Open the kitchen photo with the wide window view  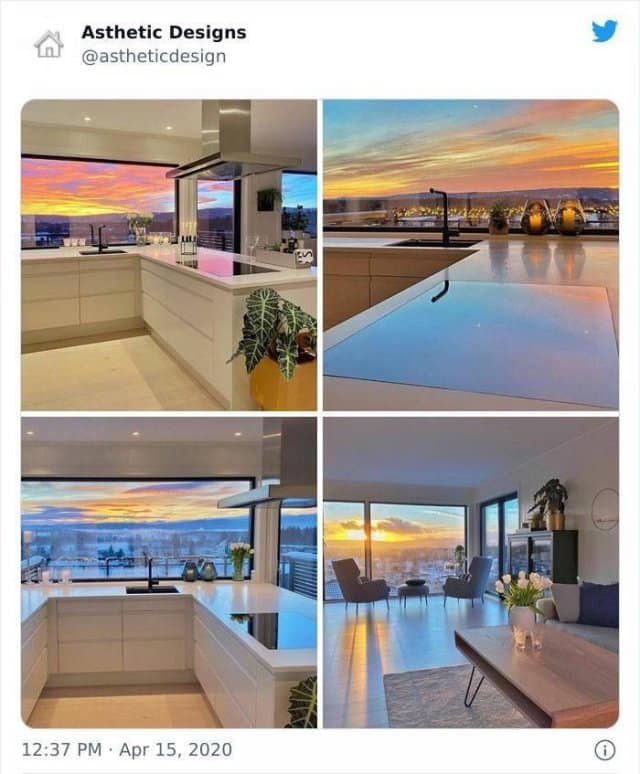(169, 572)
